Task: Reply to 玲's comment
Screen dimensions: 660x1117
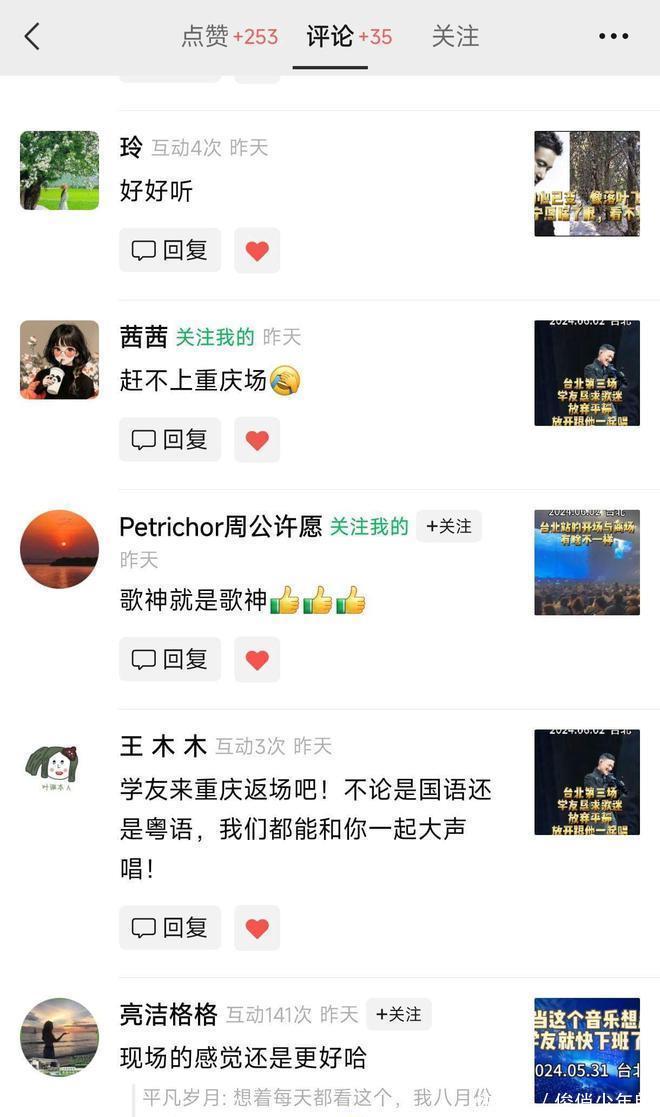Action: [170, 250]
